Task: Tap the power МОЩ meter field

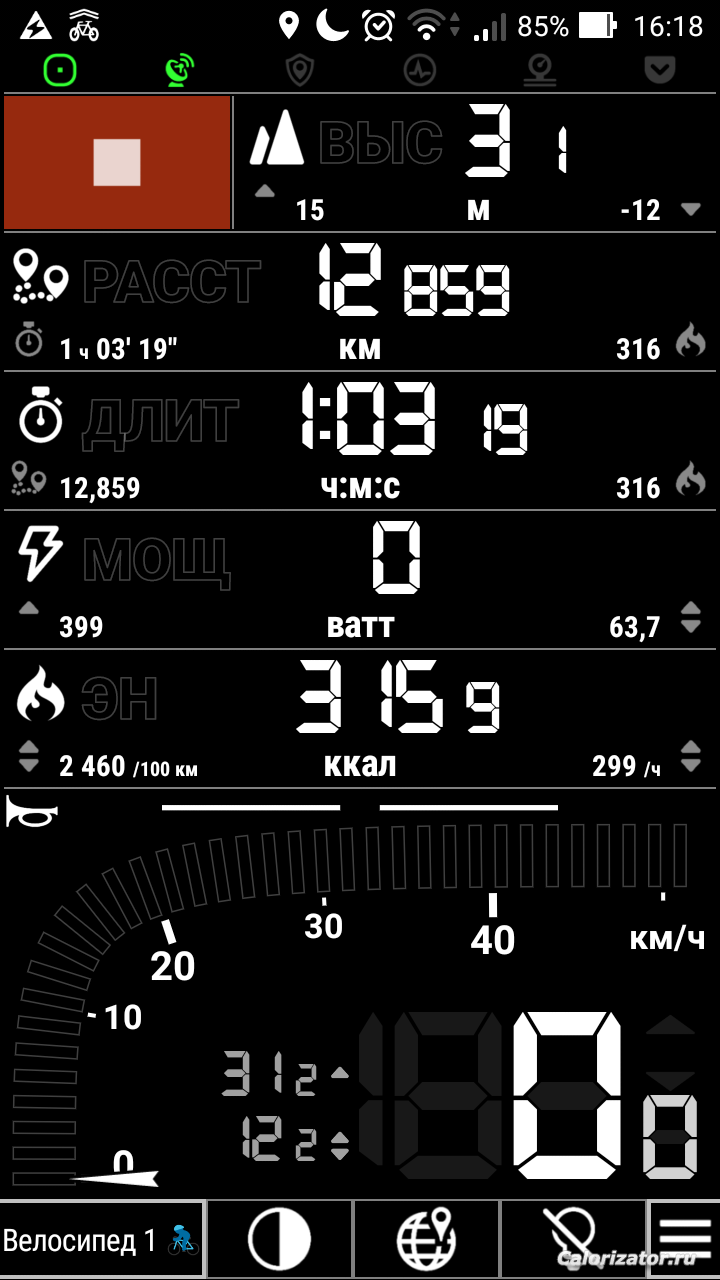Action: 360,580
